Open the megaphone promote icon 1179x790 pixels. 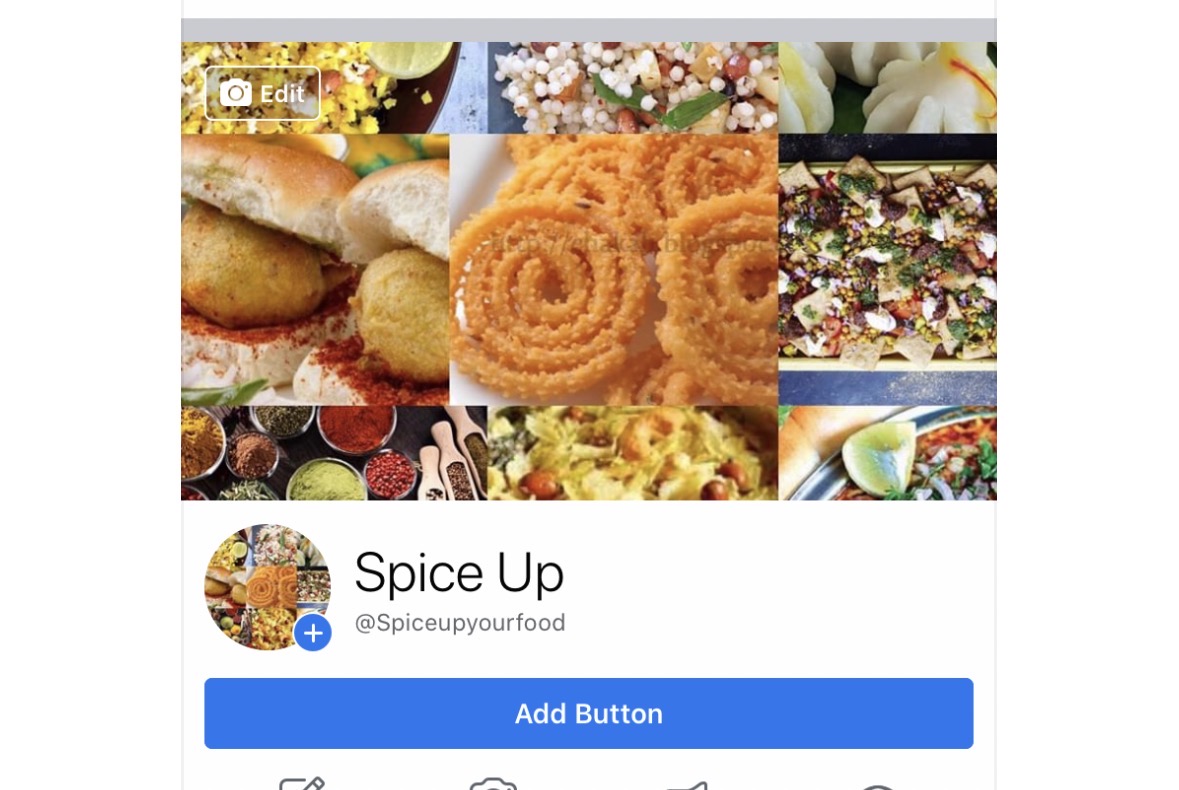(x=687, y=785)
